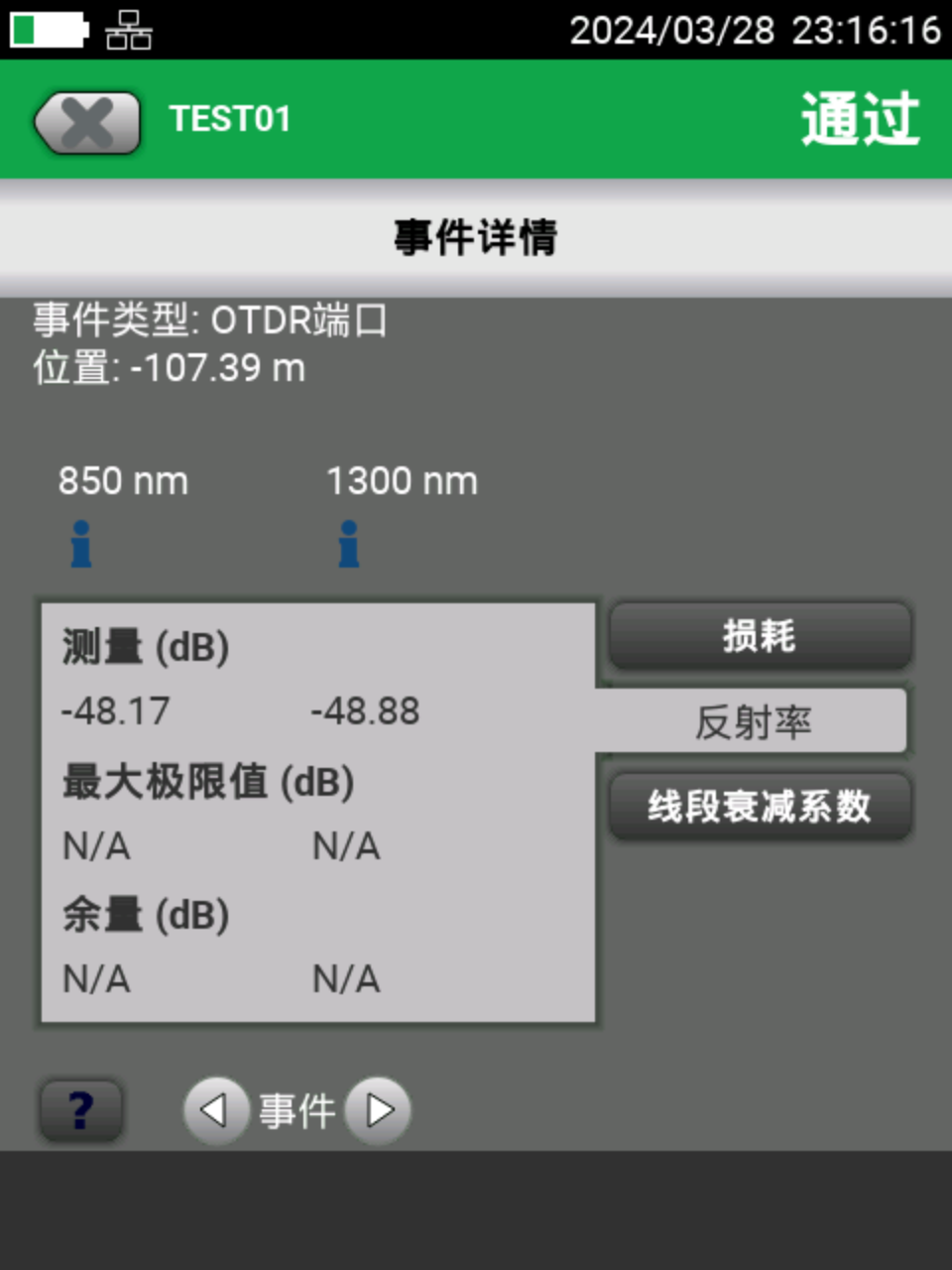Open help with the question mark button

tap(81, 1110)
